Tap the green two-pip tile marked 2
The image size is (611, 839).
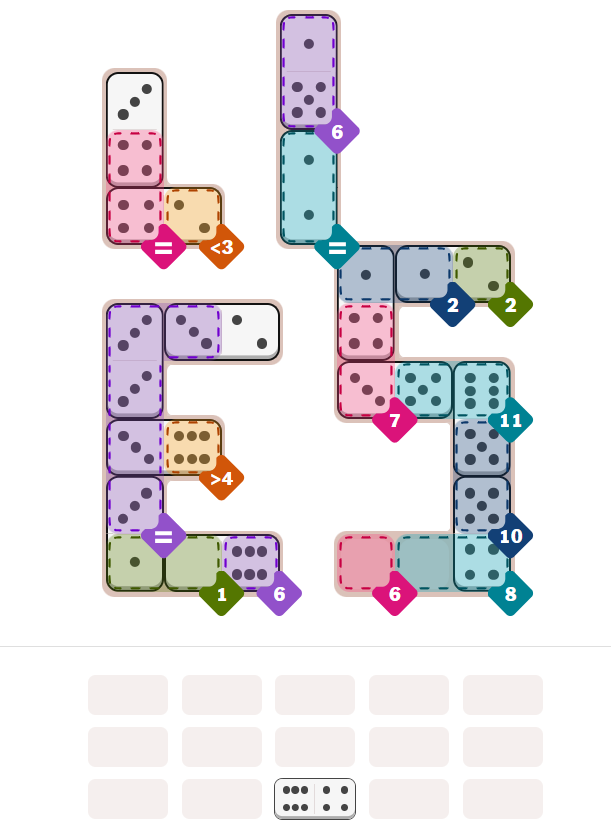point(481,274)
